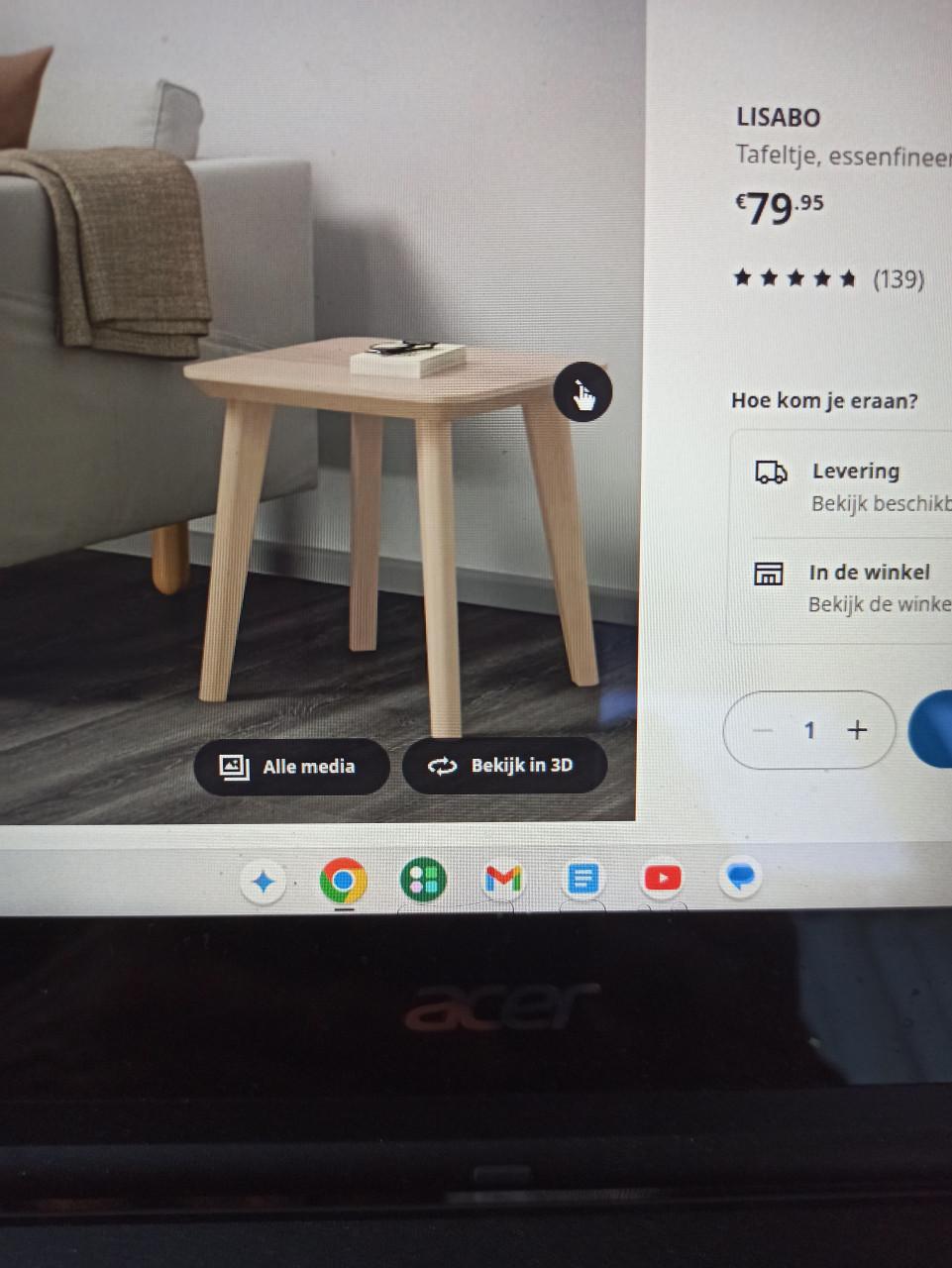Open the Docs app from the shelf
952x1268 pixels.
(582, 878)
